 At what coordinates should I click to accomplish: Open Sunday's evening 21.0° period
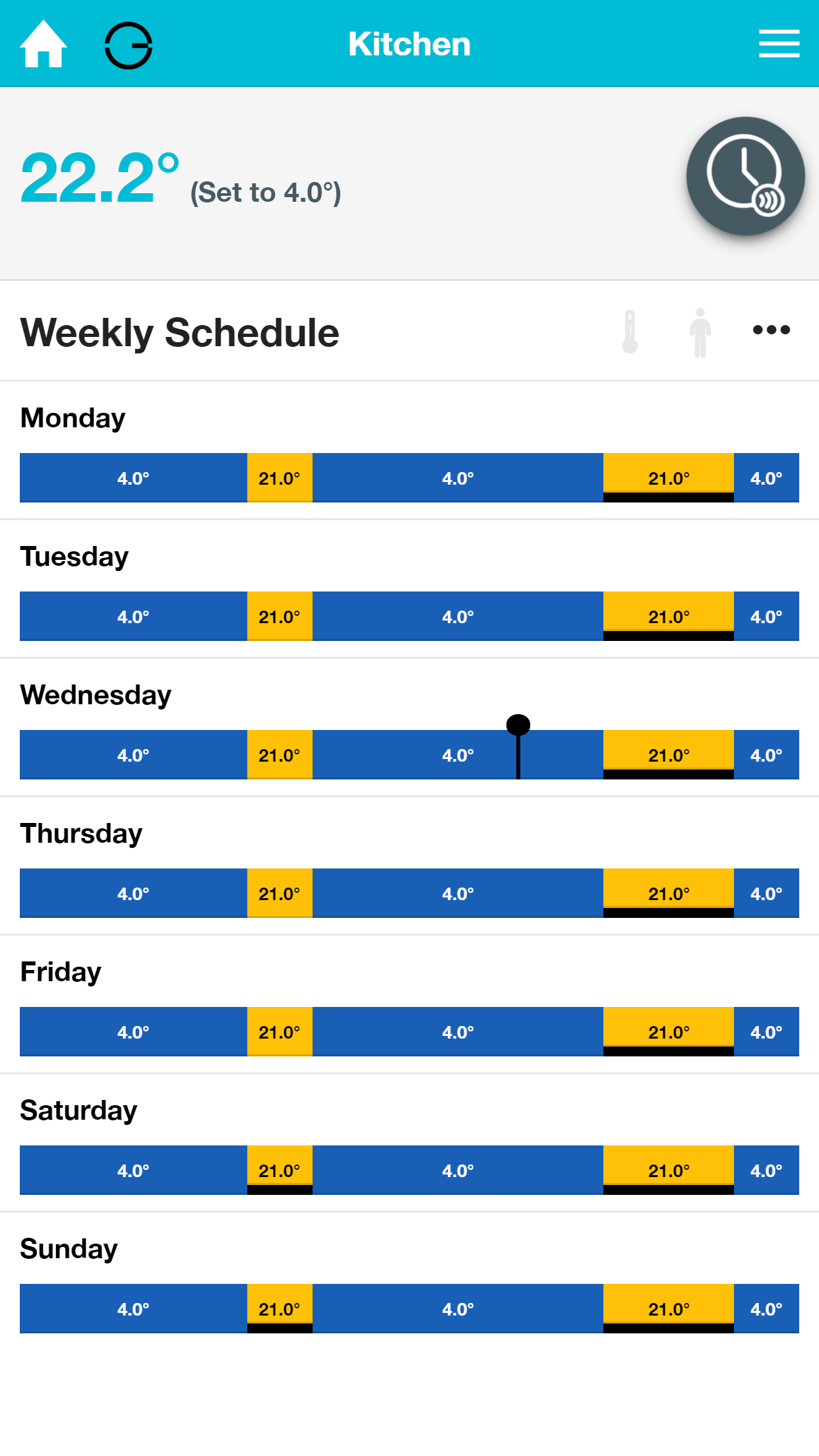pyautogui.click(x=668, y=1309)
